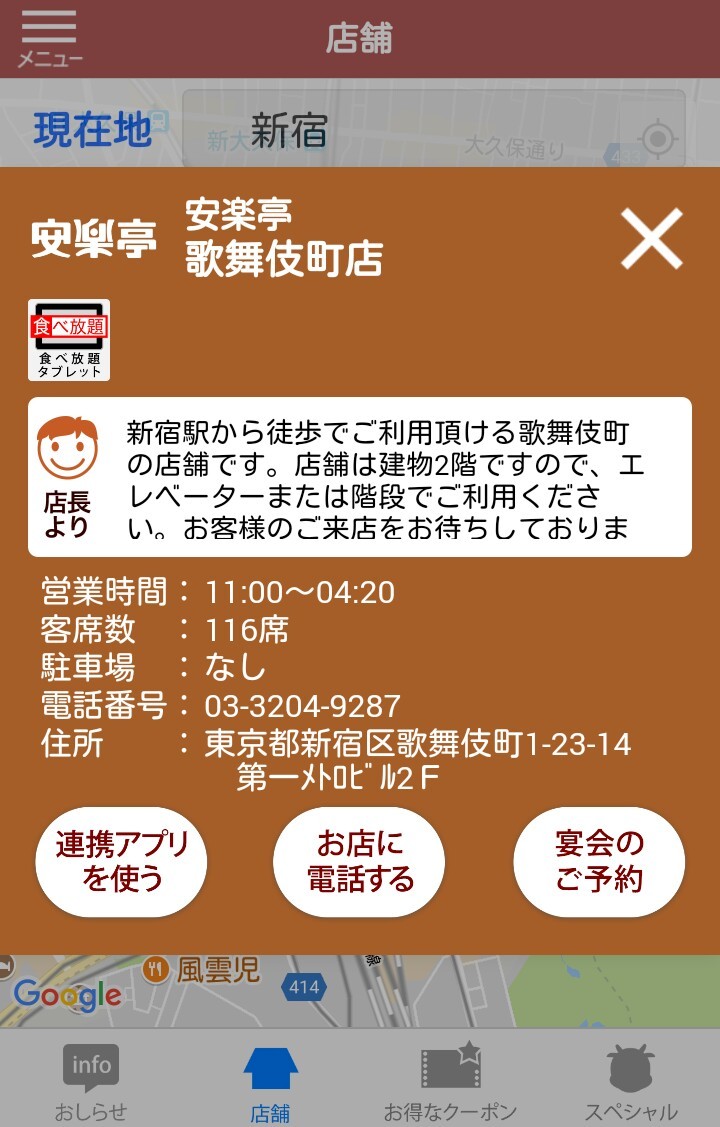Tap the 連携アプリを使う button
Image resolution: width=720 pixels, height=1127 pixels.
(x=121, y=862)
